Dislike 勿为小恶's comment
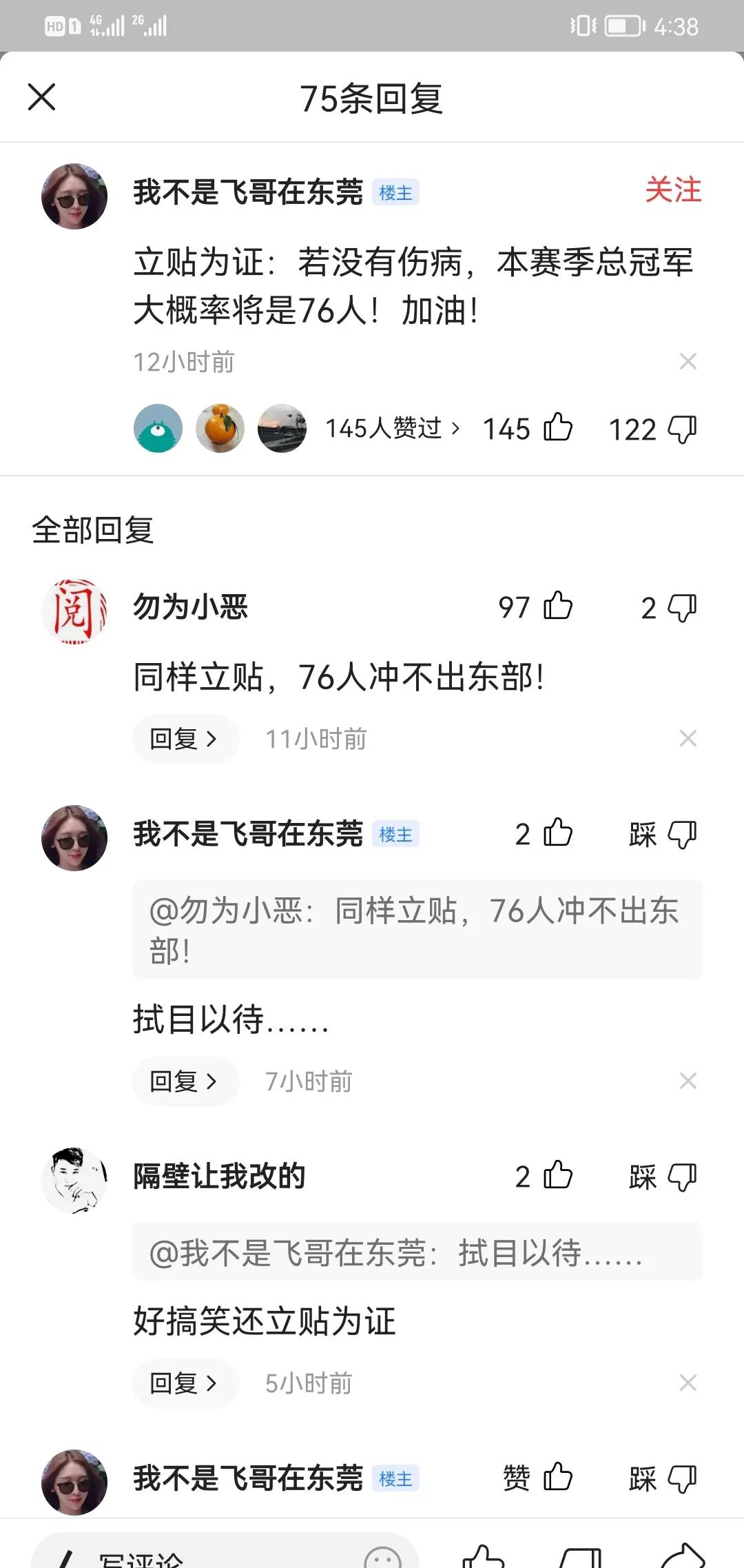 pyautogui.click(x=682, y=608)
